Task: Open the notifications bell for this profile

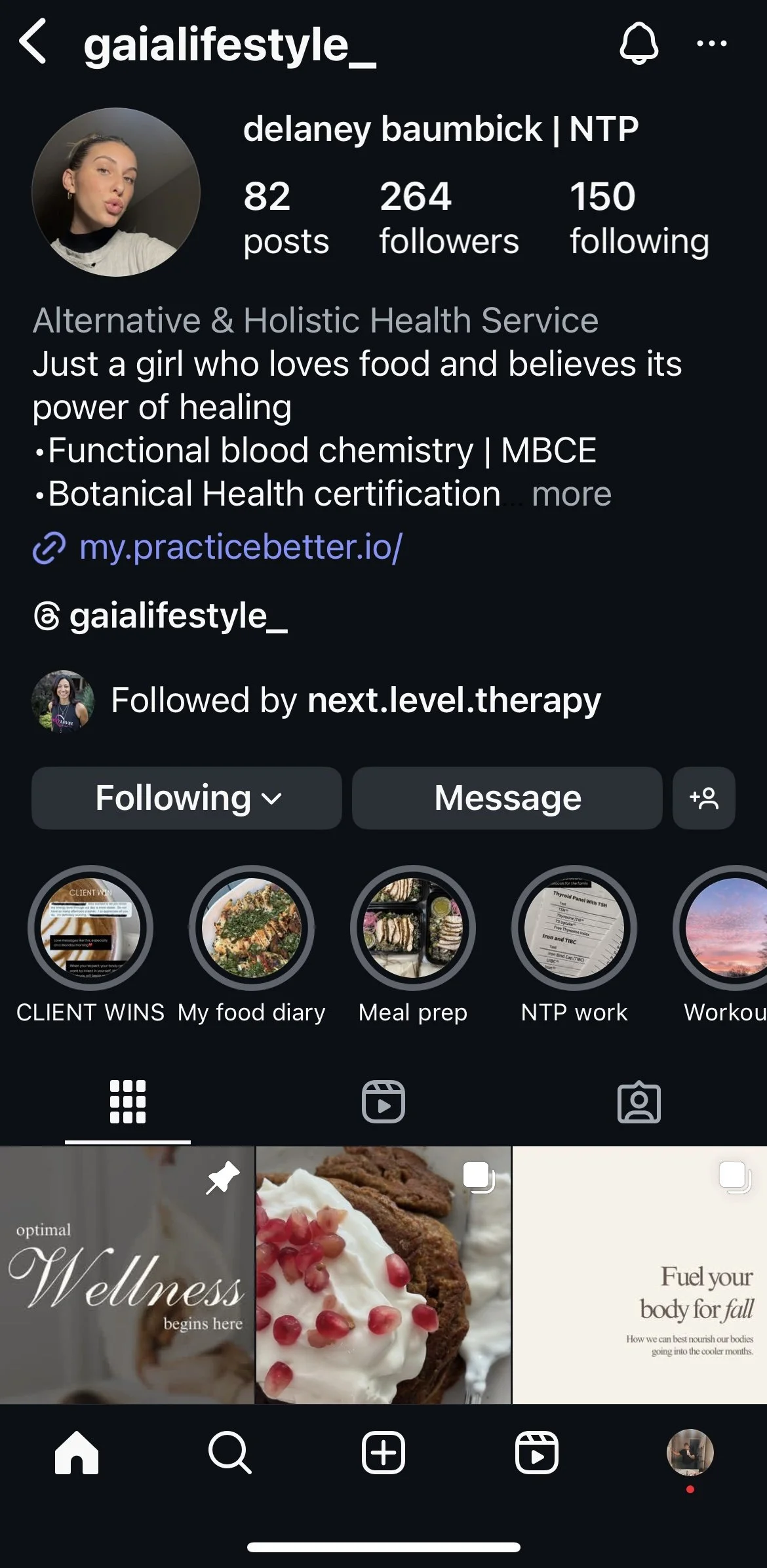Action: (639, 43)
